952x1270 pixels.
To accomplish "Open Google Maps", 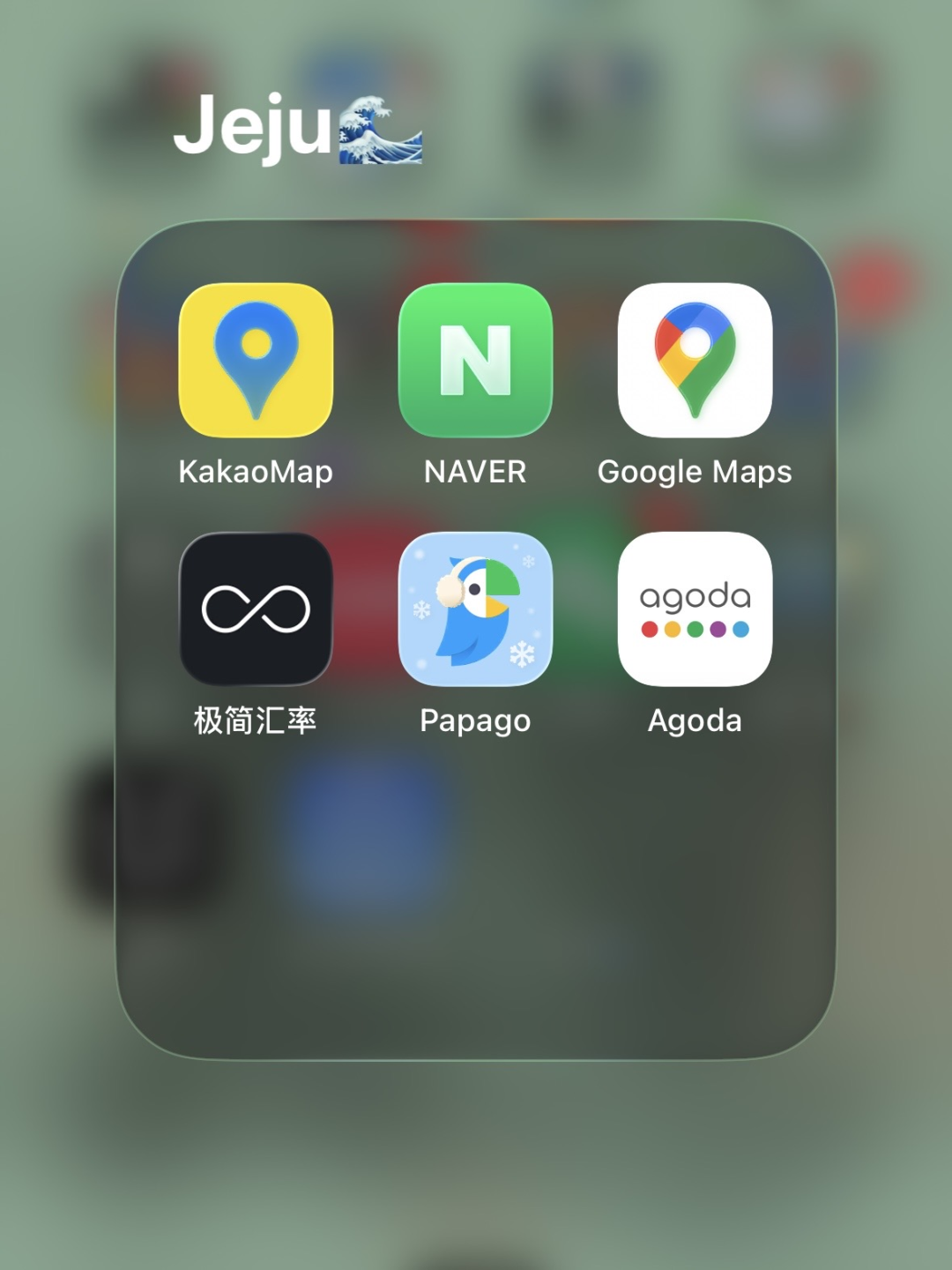I will click(x=695, y=360).
